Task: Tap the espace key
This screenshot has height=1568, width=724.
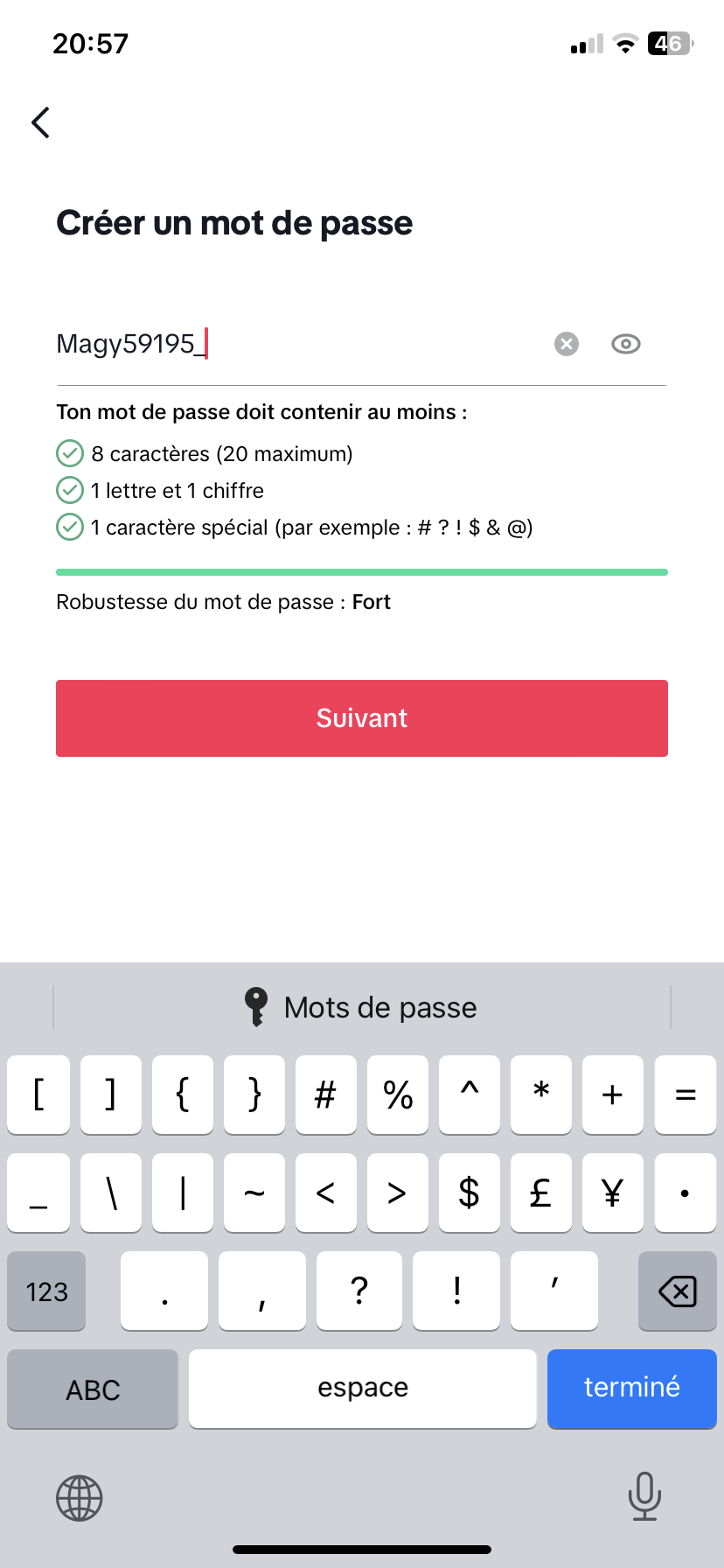Action: 362,1388
